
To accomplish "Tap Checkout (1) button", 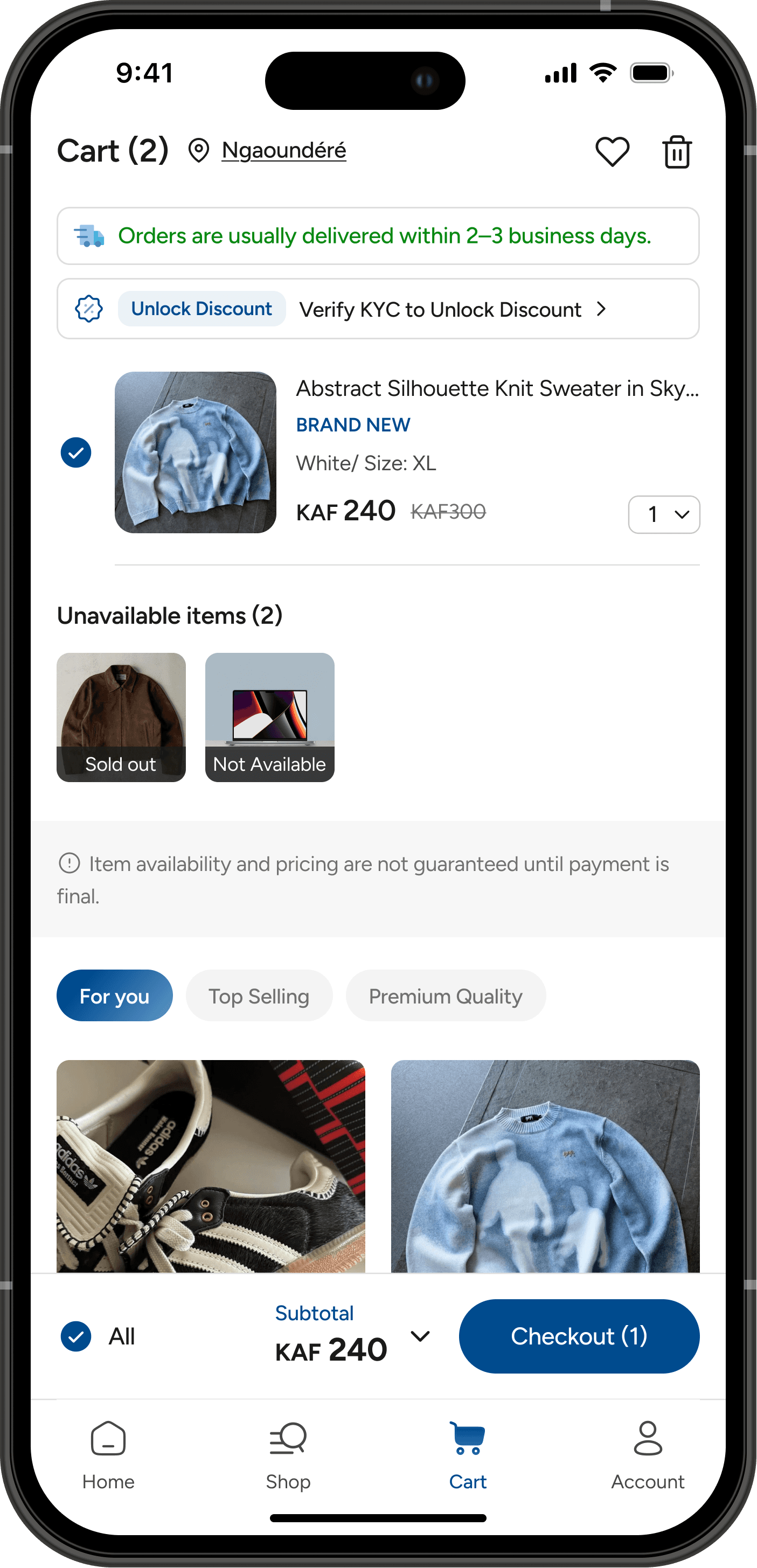I will click(x=579, y=1336).
